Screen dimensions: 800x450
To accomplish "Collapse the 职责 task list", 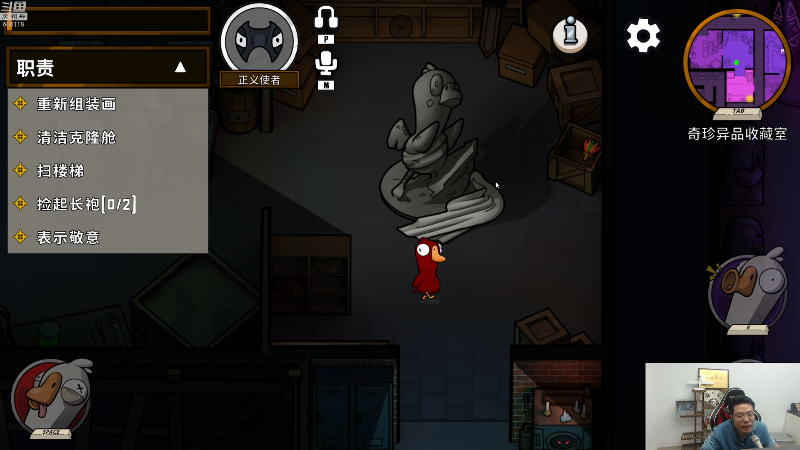I will click(x=180, y=67).
